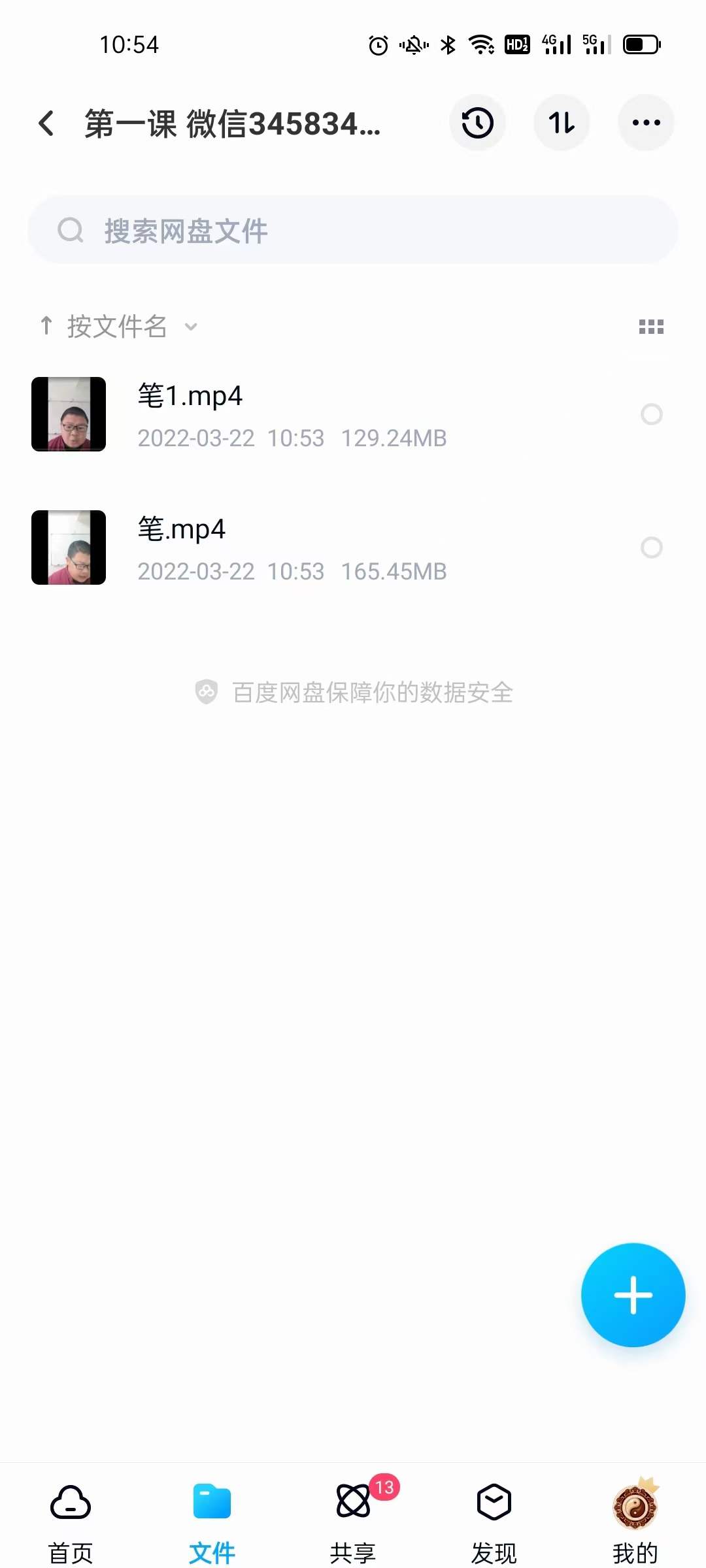This screenshot has height=1568, width=706.
Task: Select the circle next to 笔1.mp4
Action: coord(652,415)
